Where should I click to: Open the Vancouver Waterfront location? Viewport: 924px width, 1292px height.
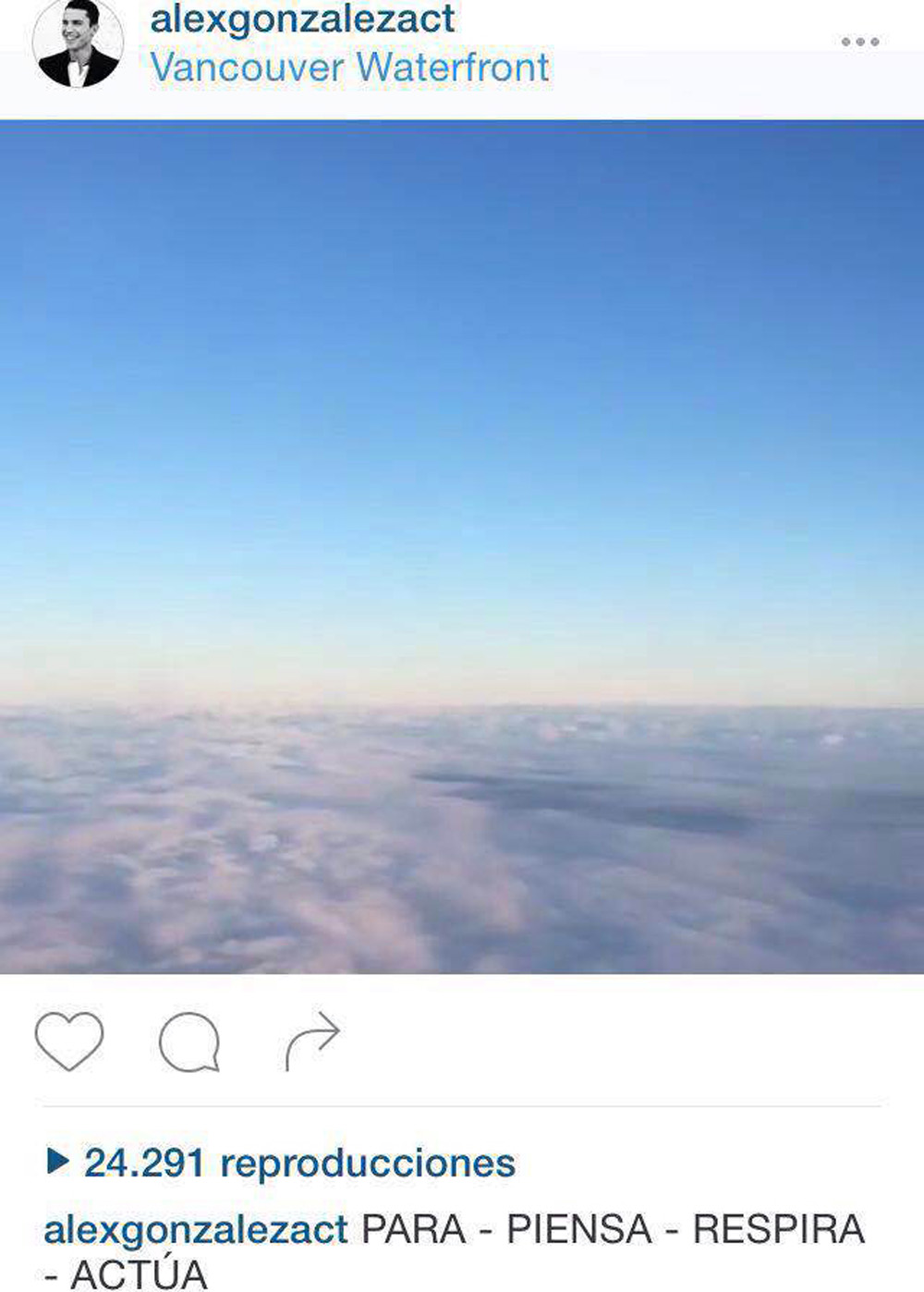[x=349, y=67]
